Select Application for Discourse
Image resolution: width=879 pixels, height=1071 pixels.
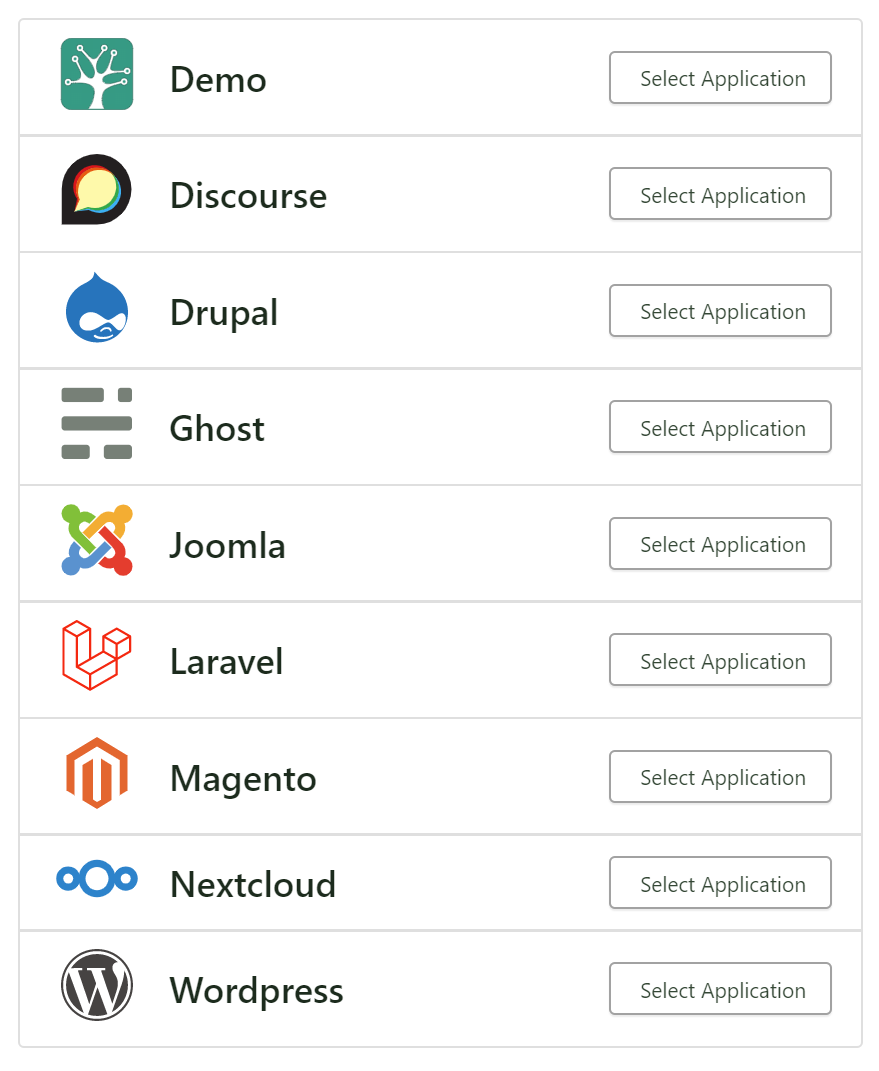coord(720,194)
